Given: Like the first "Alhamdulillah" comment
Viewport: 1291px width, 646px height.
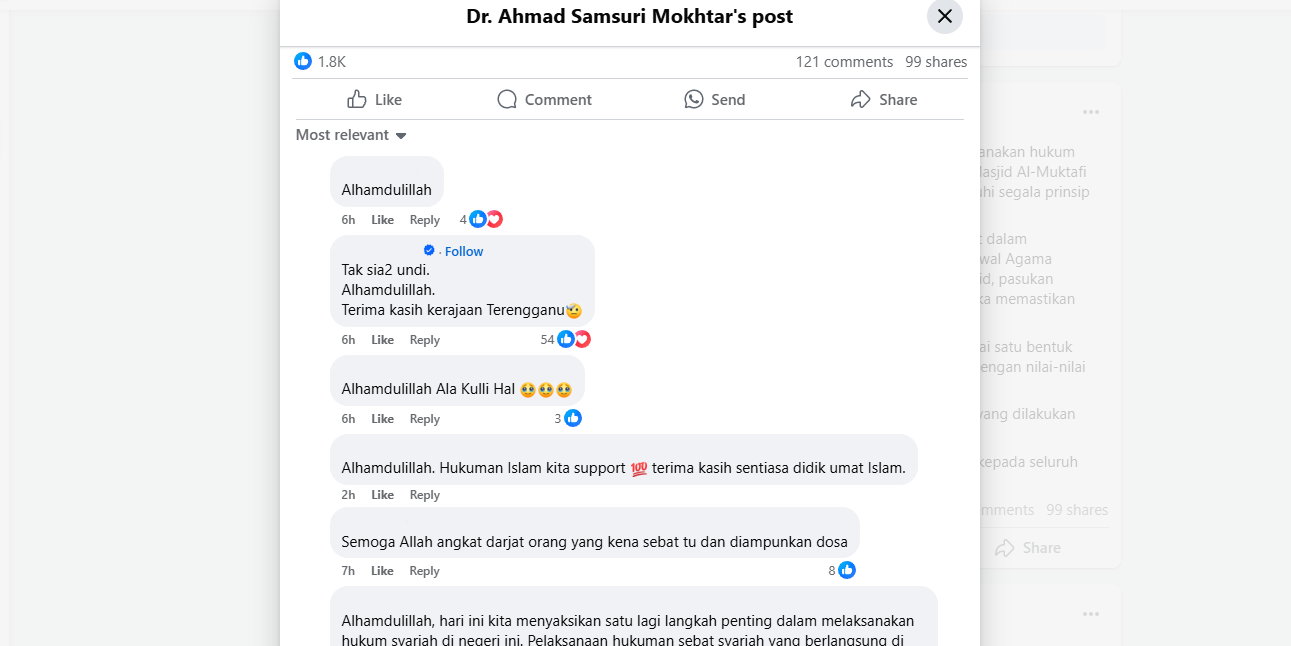Looking at the screenshot, I should click(382, 220).
